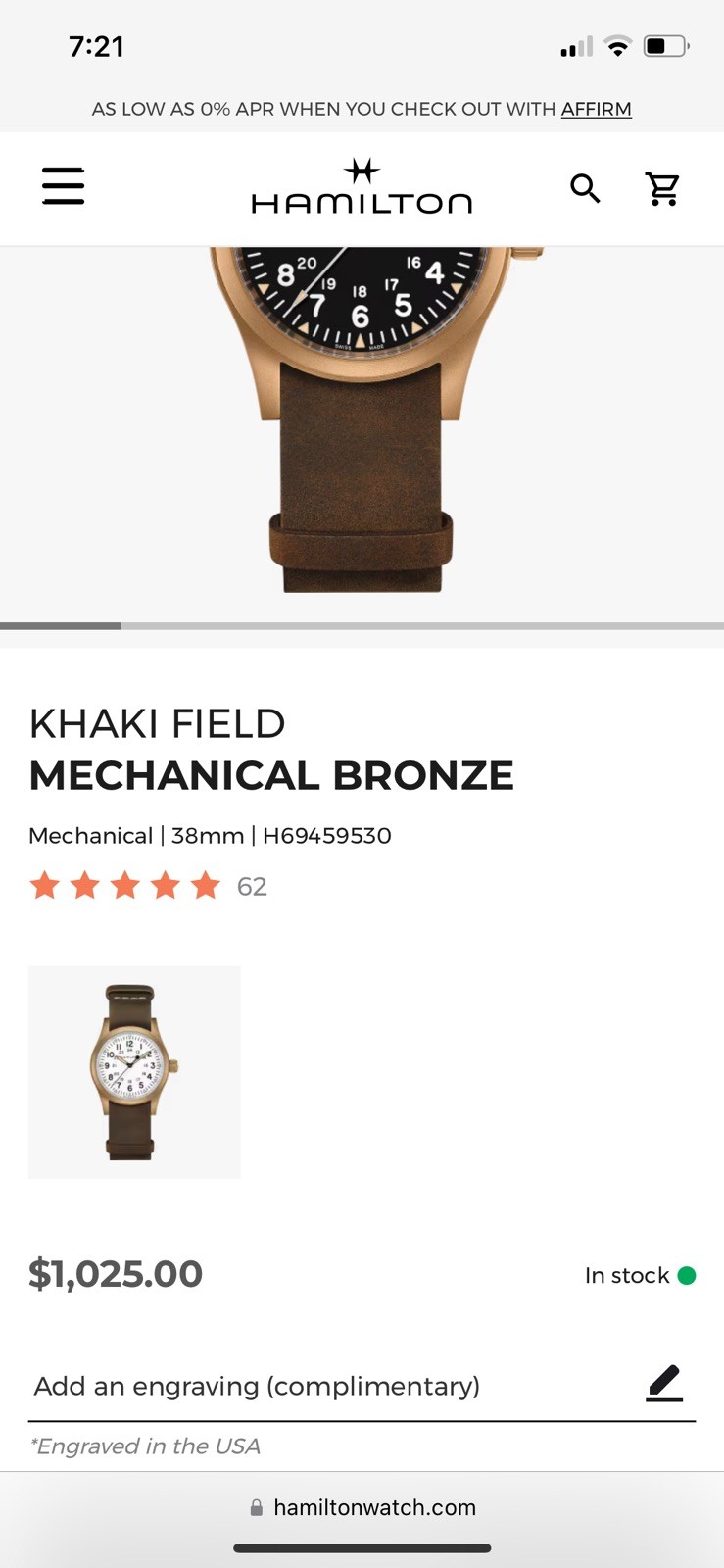Open the search magnifier icon
The height and width of the screenshot is (1568, 724).
[x=585, y=187]
